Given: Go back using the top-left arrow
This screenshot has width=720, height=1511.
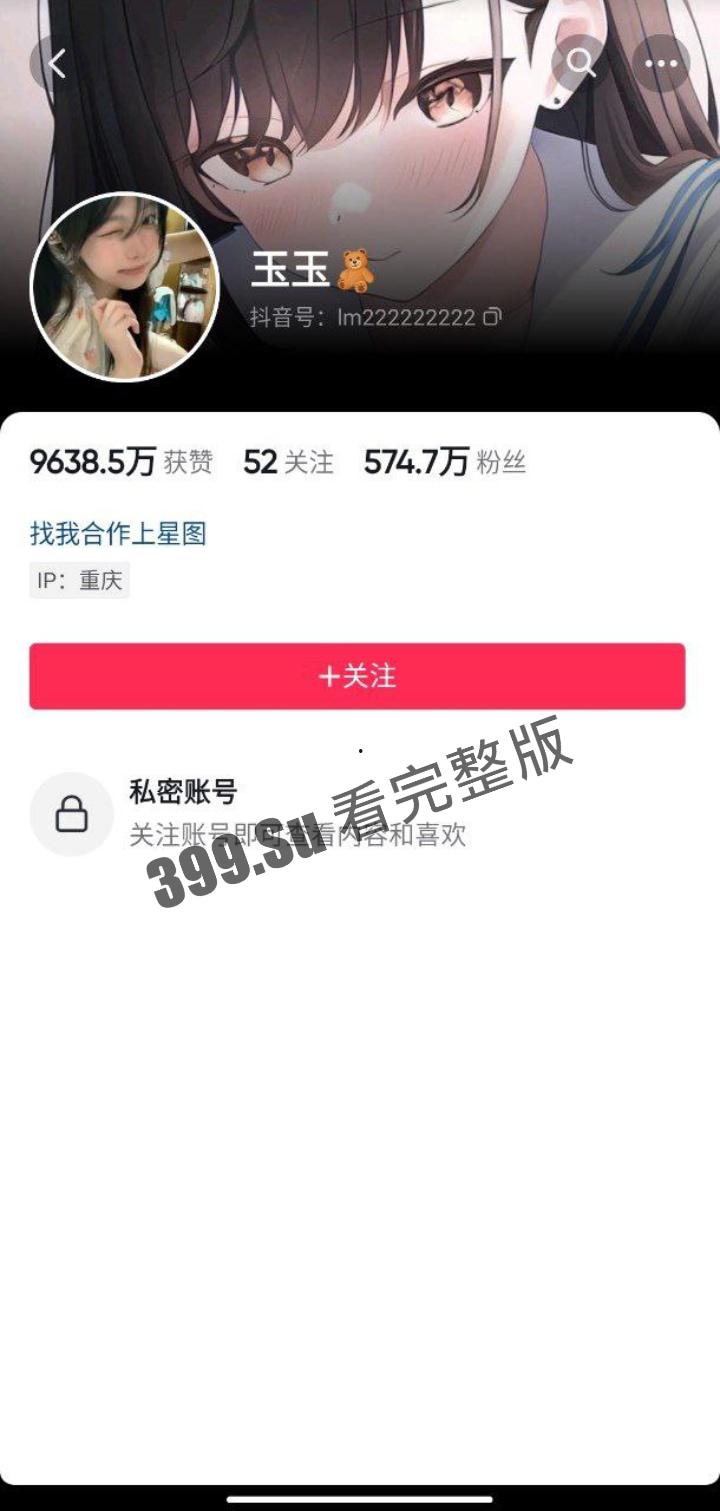Looking at the screenshot, I should [56, 64].
